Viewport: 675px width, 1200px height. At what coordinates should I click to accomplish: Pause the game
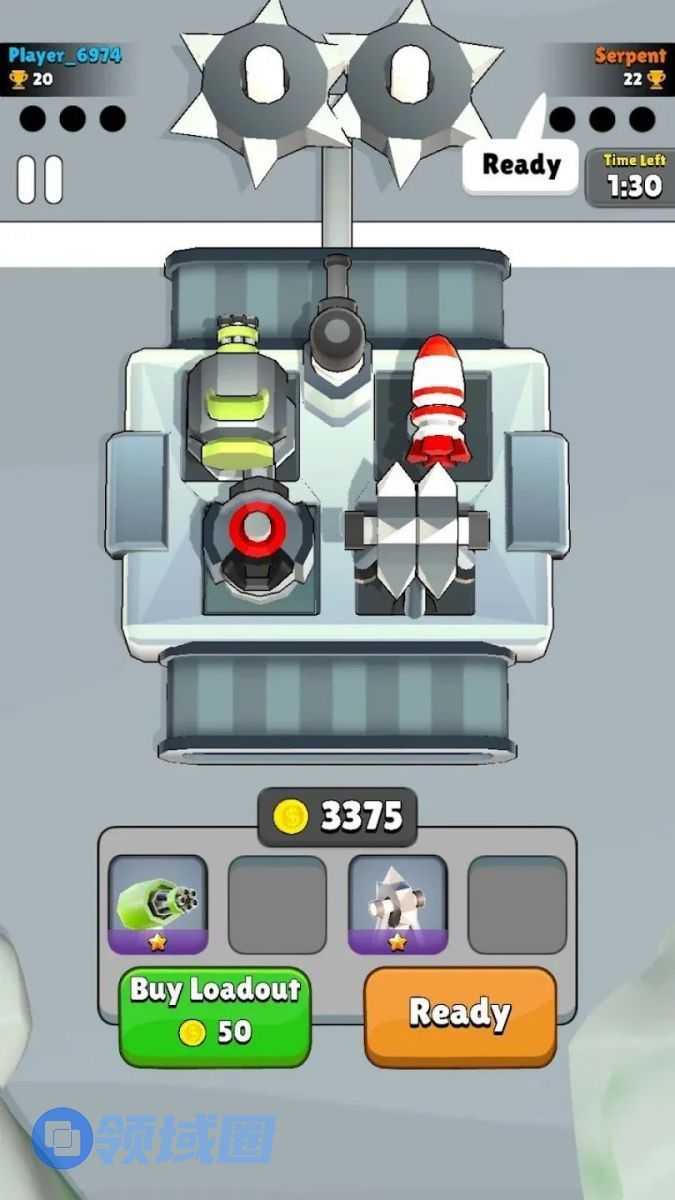pos(40,180)
